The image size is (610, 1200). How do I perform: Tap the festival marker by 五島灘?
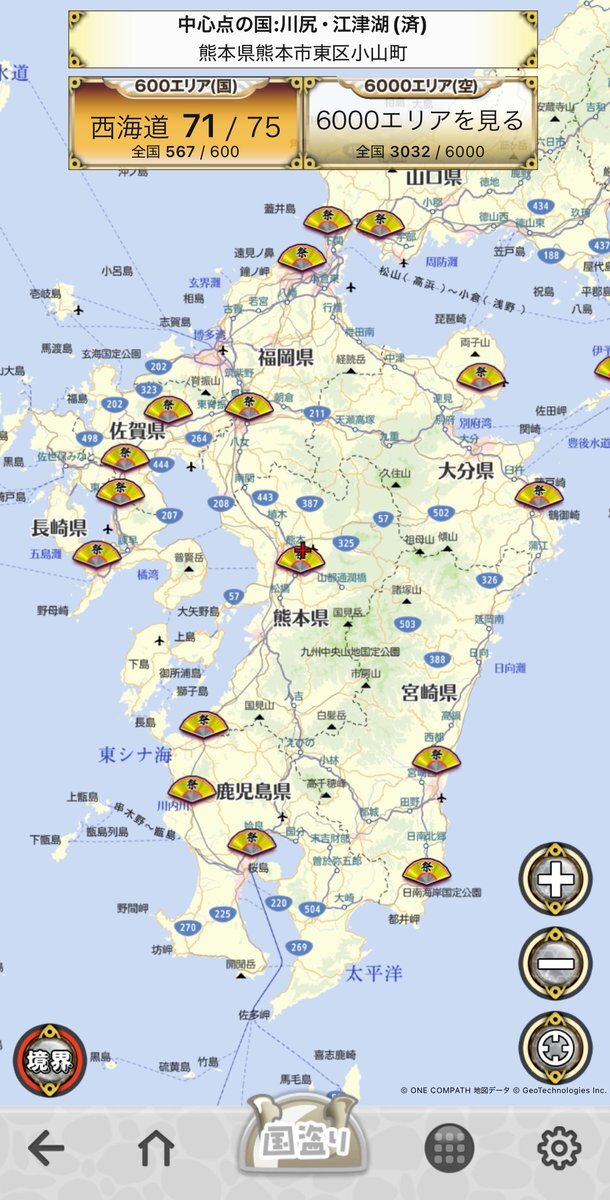(97, 554)
